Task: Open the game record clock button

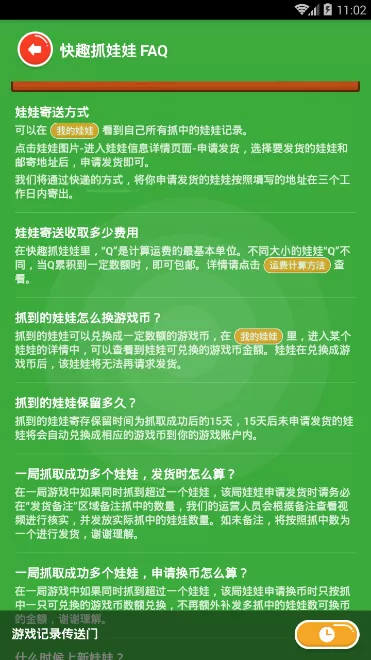Action: click(x=327, y=633)
